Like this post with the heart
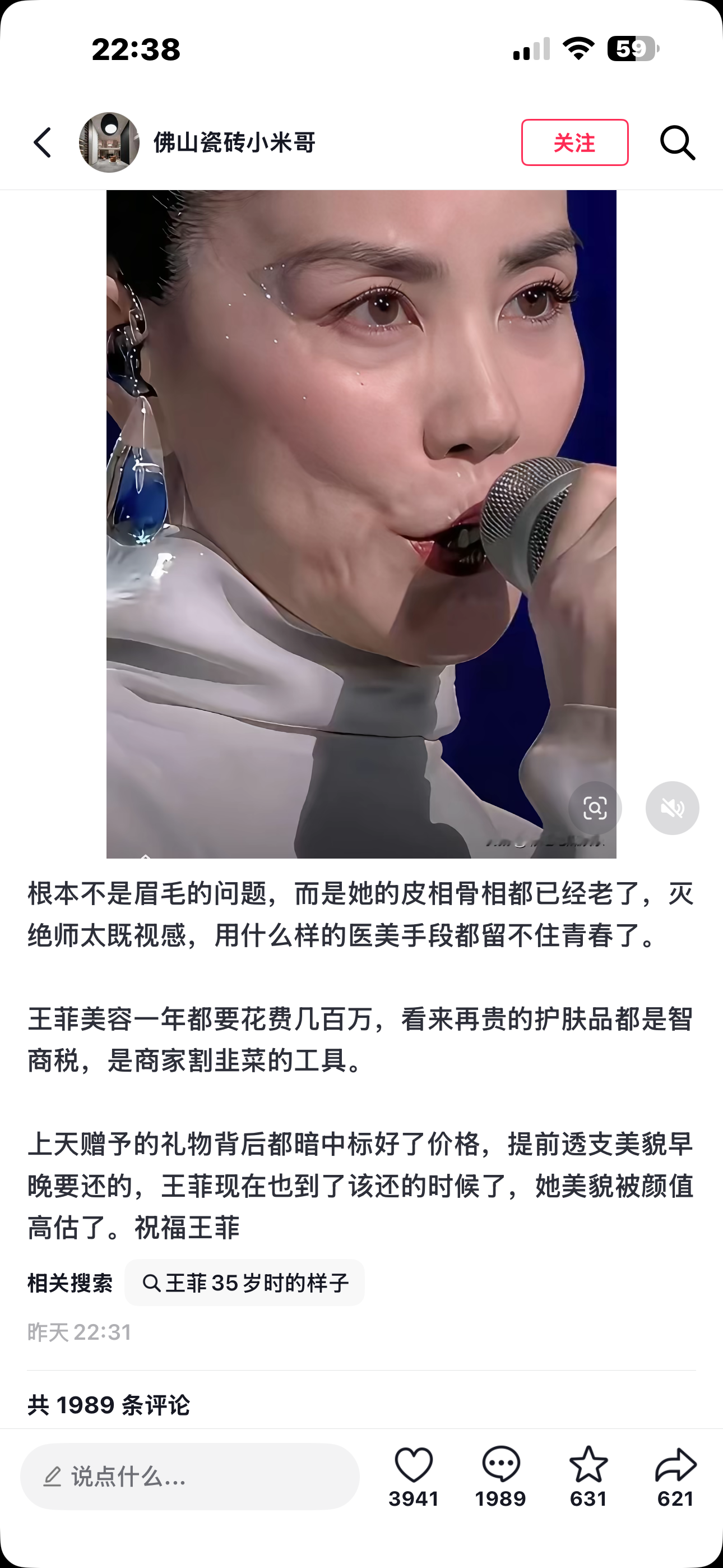The height and width of the screenshot is (1568, 723). [413, 1465]
